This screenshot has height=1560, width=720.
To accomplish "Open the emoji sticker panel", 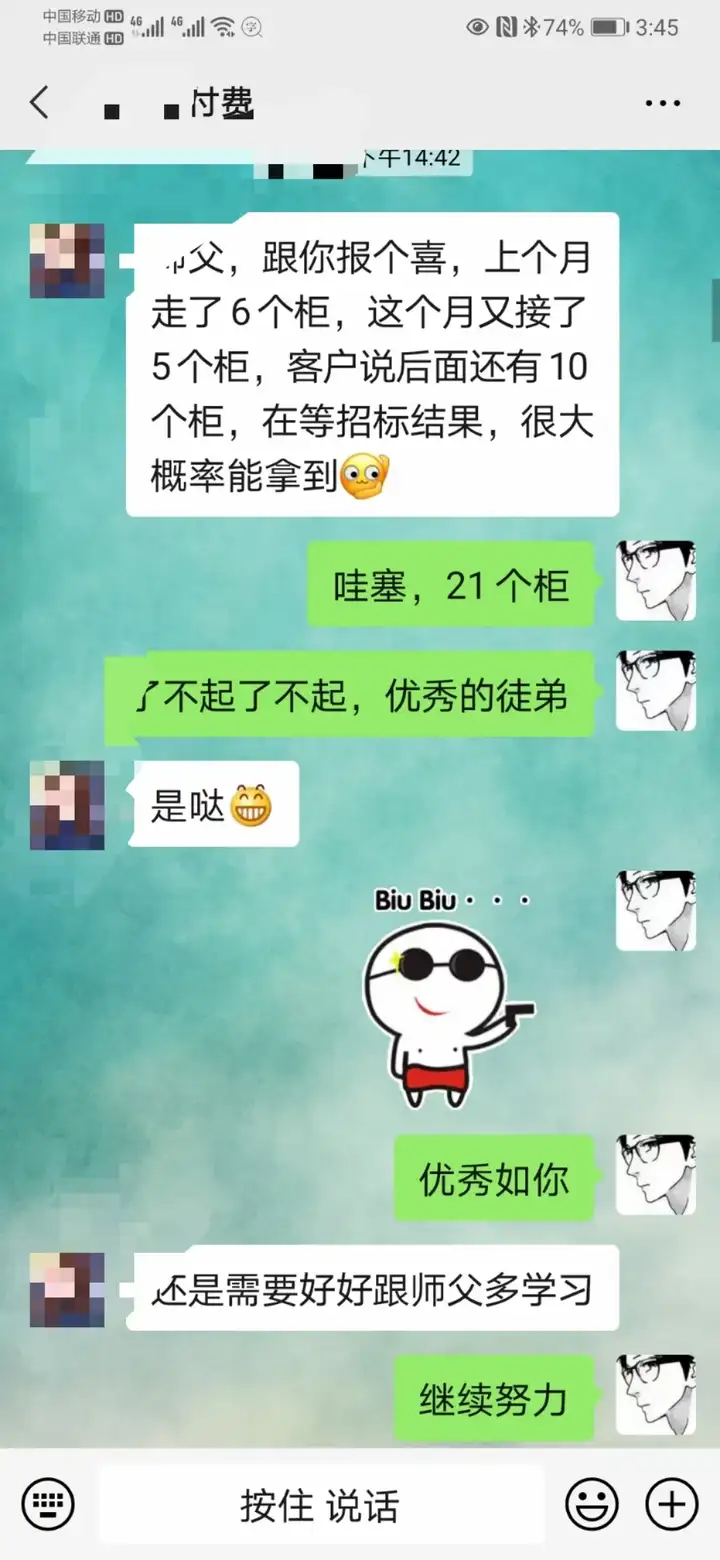I will [591, 1503].
